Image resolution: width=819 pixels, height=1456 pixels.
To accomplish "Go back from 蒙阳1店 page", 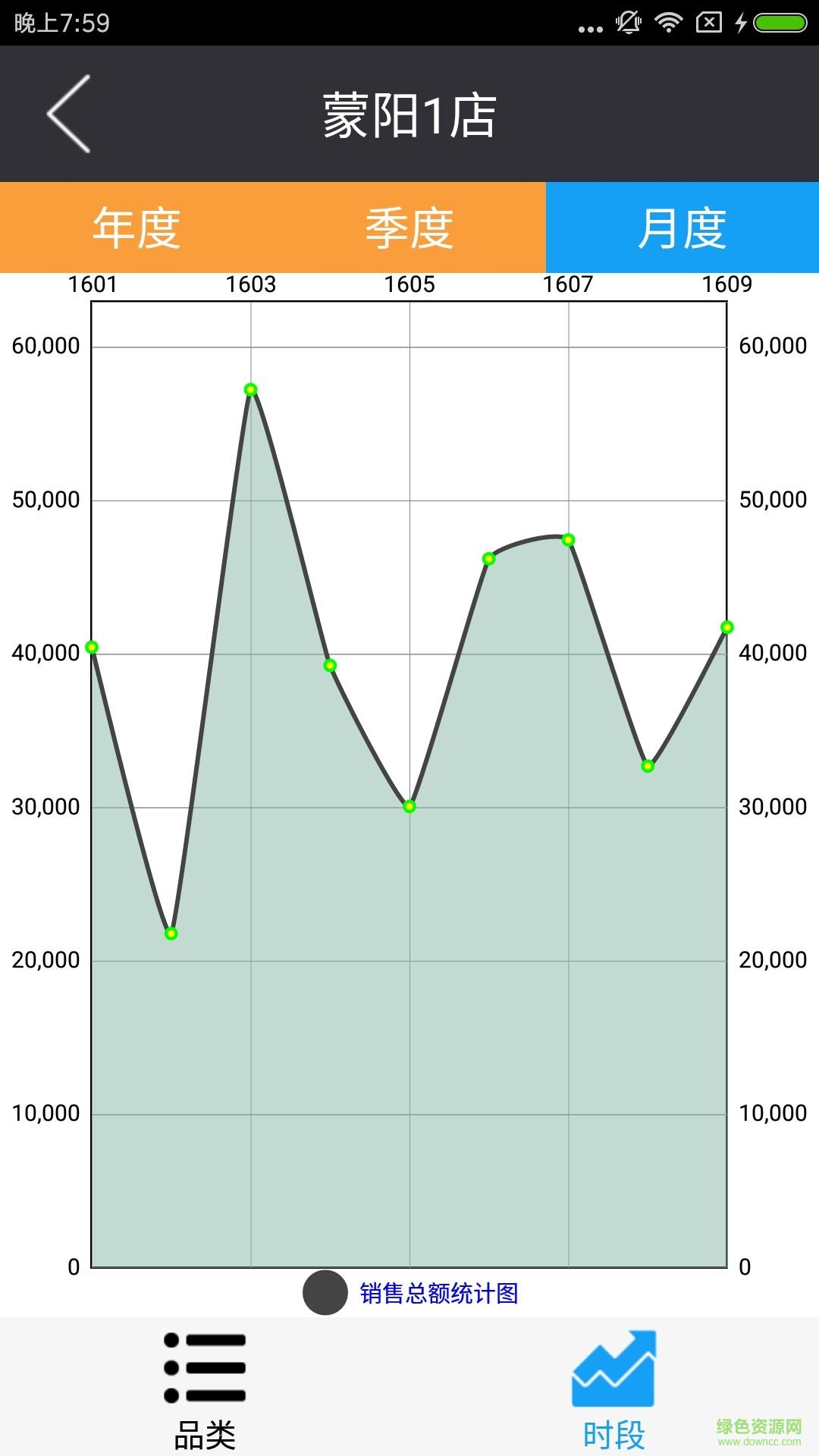I will 69,114.
